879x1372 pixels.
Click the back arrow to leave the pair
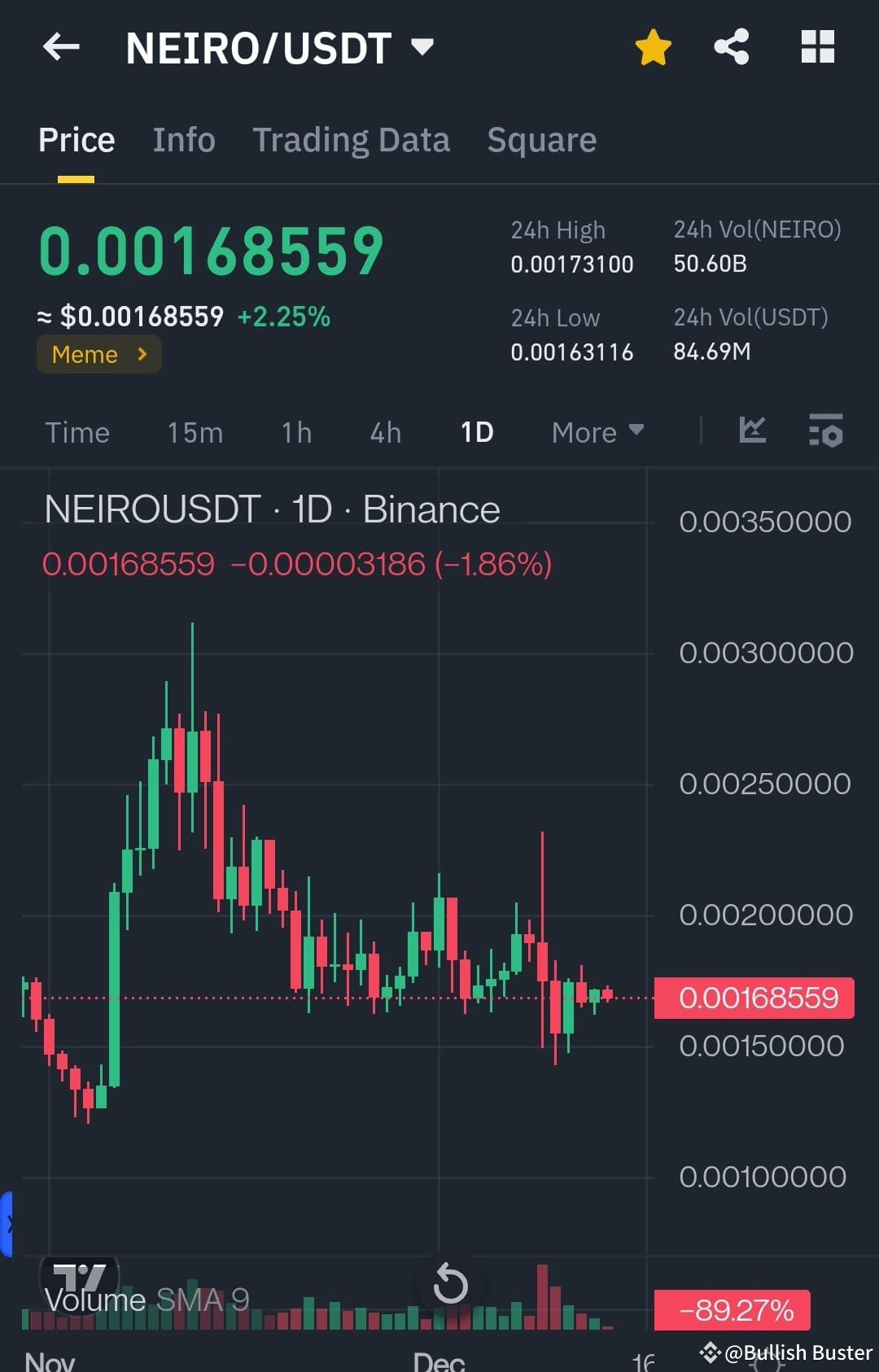point(61,47)
